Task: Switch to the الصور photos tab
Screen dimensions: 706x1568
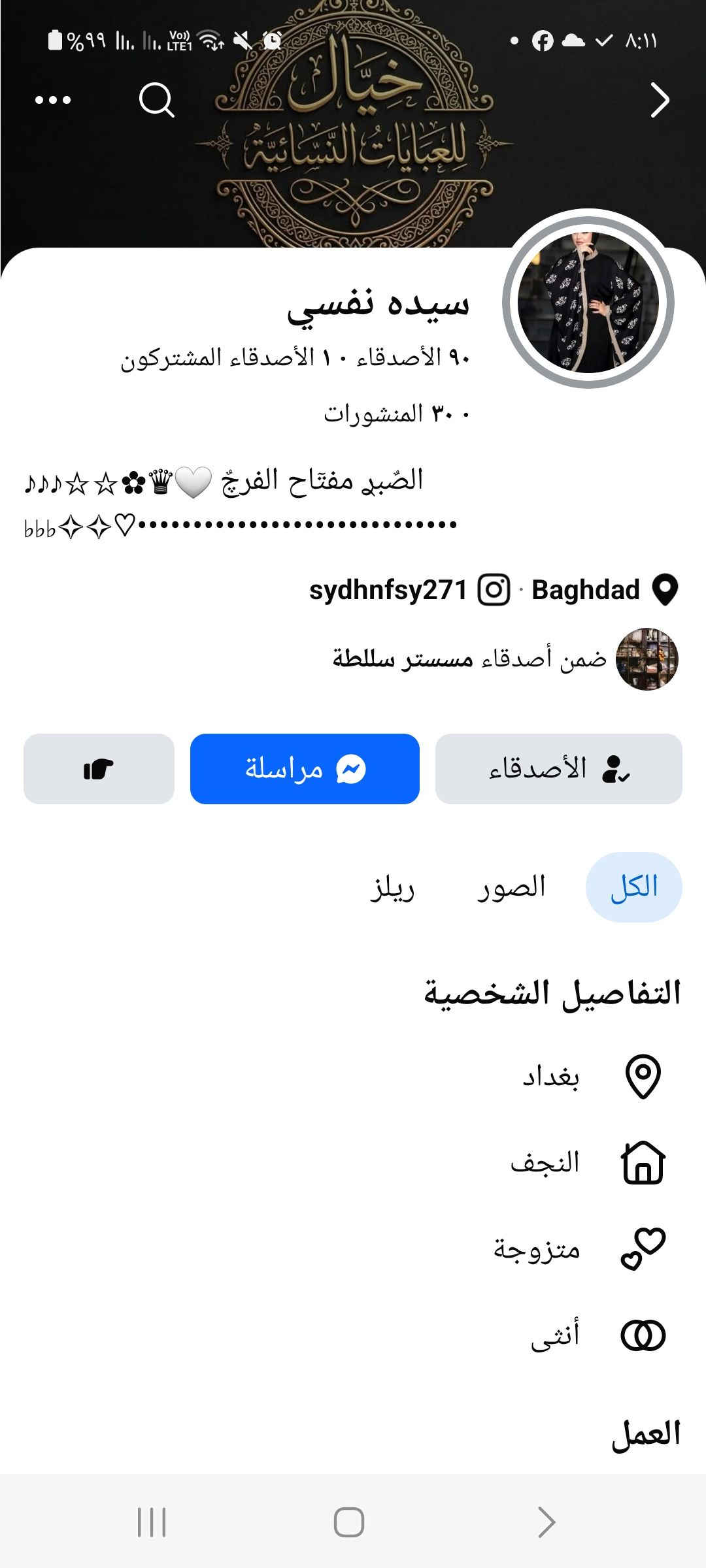Action: [511, 887]
